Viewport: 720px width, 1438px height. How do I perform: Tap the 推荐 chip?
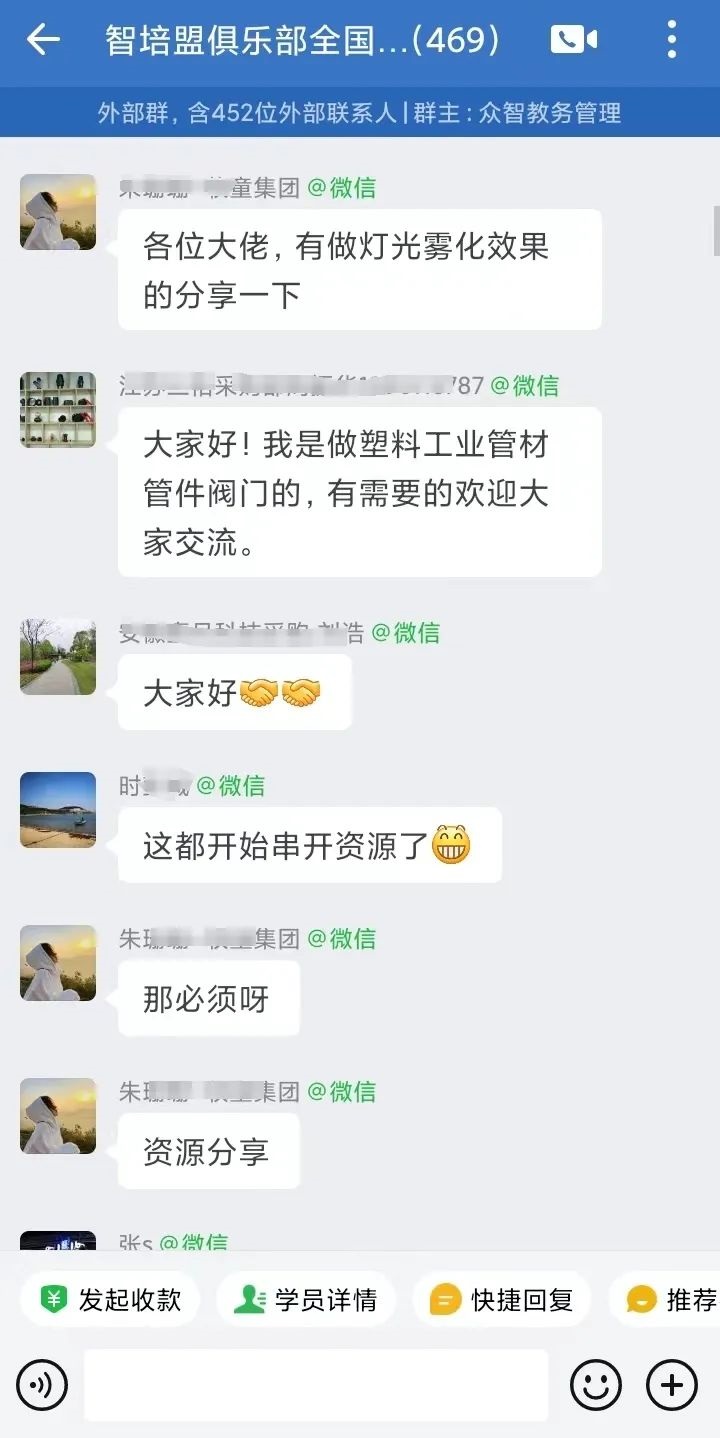point(672,1299)
